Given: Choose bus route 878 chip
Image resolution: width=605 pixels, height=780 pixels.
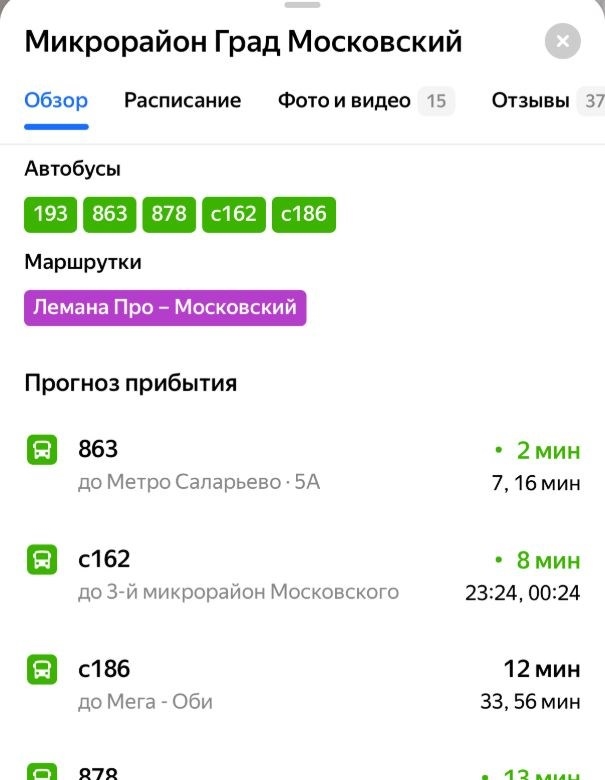Looking at the screenshot, I should coord(169,214).
